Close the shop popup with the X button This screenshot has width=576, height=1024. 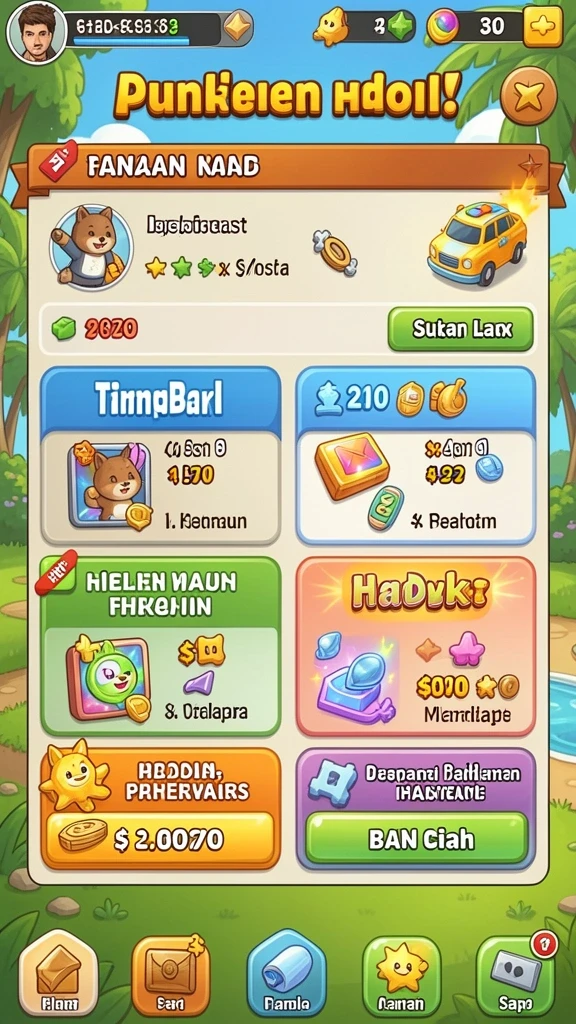(x=528, y=98)
